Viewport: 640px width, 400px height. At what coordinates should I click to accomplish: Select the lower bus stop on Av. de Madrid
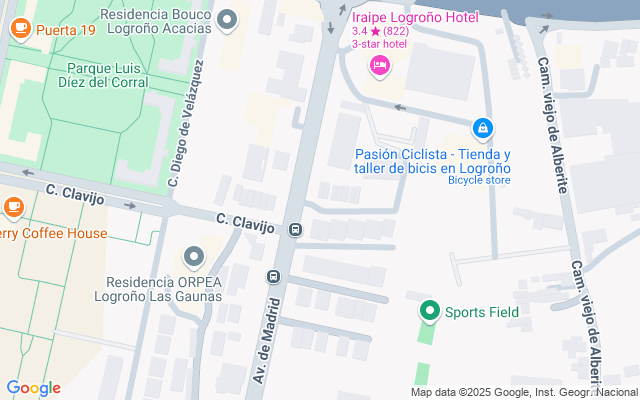pyautogui.click(x=273, y=276)
